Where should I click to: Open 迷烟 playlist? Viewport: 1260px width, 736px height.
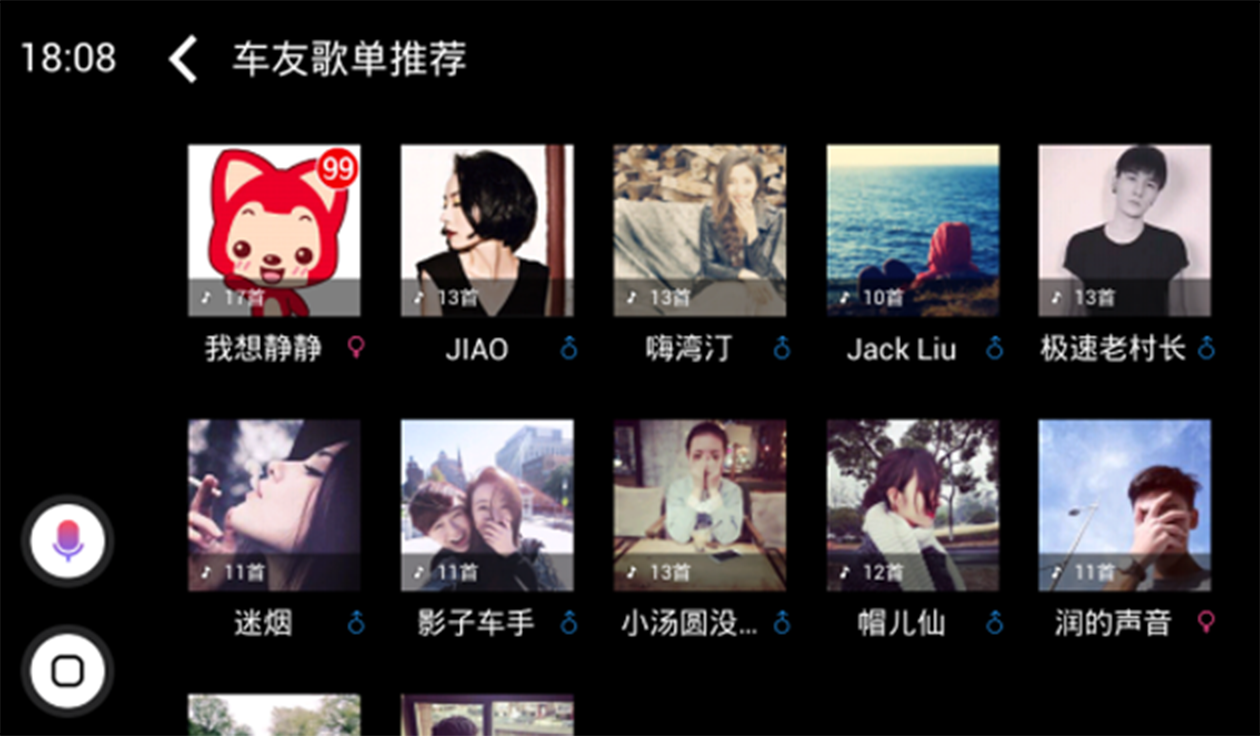click(x=274, y=505)
